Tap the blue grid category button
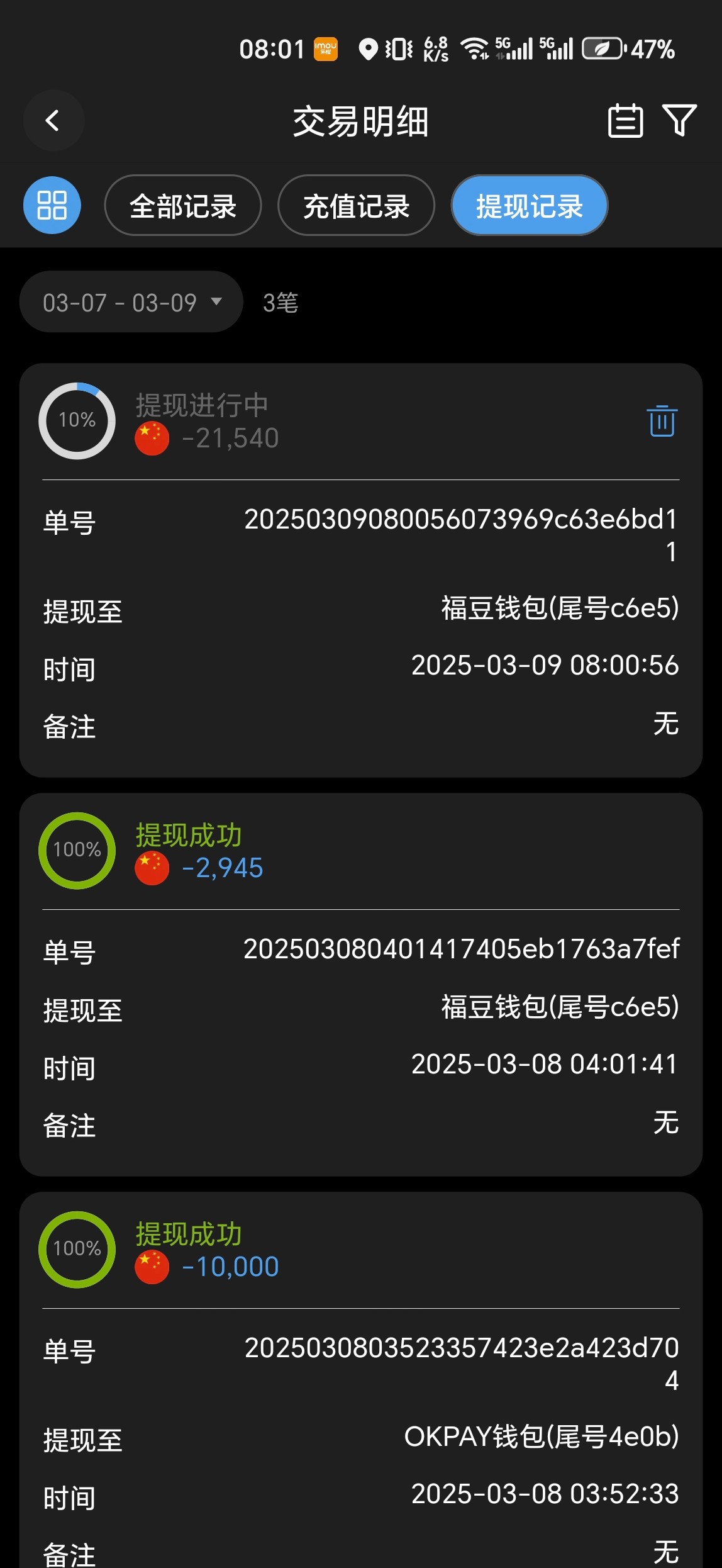Viewport: 722px width, 1568px height. pyautogui.click(x=52, y=205)
